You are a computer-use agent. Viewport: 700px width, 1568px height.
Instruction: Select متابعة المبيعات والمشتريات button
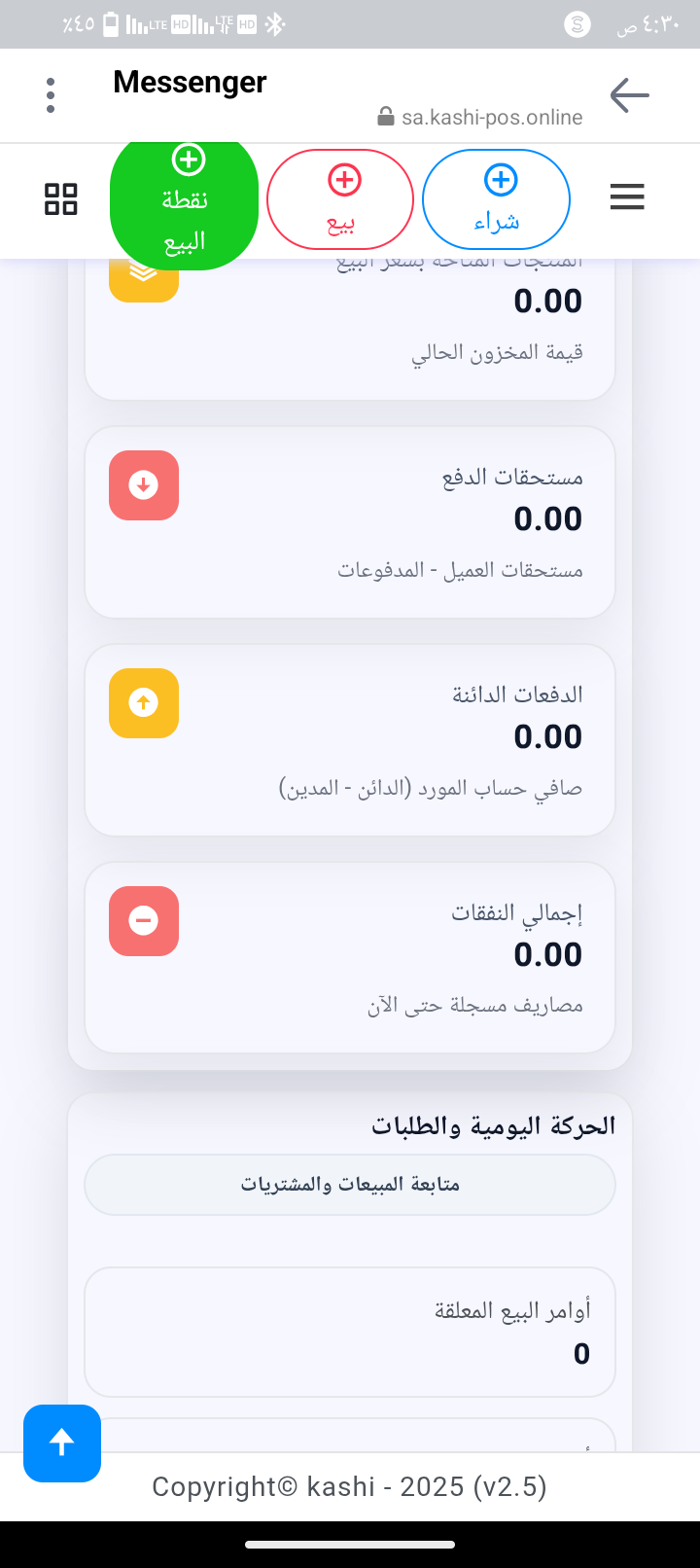click(x=350, y=1185)
